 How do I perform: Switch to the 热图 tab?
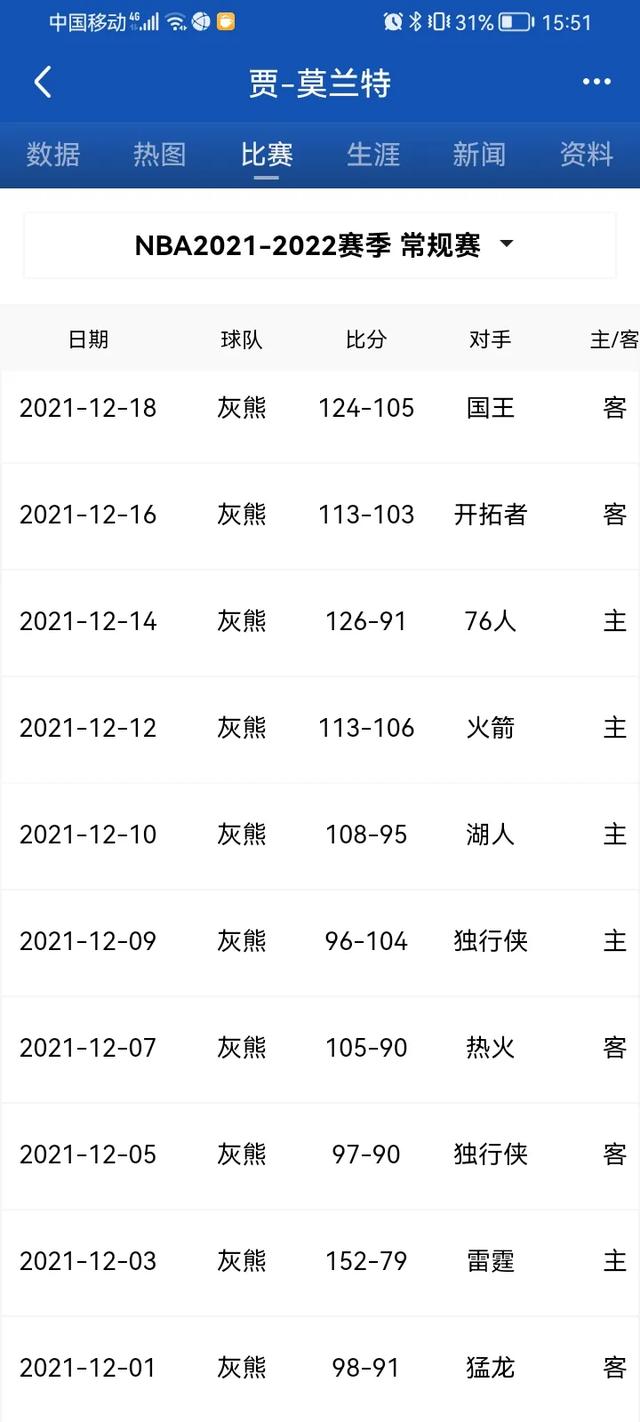tap(160, 154)
